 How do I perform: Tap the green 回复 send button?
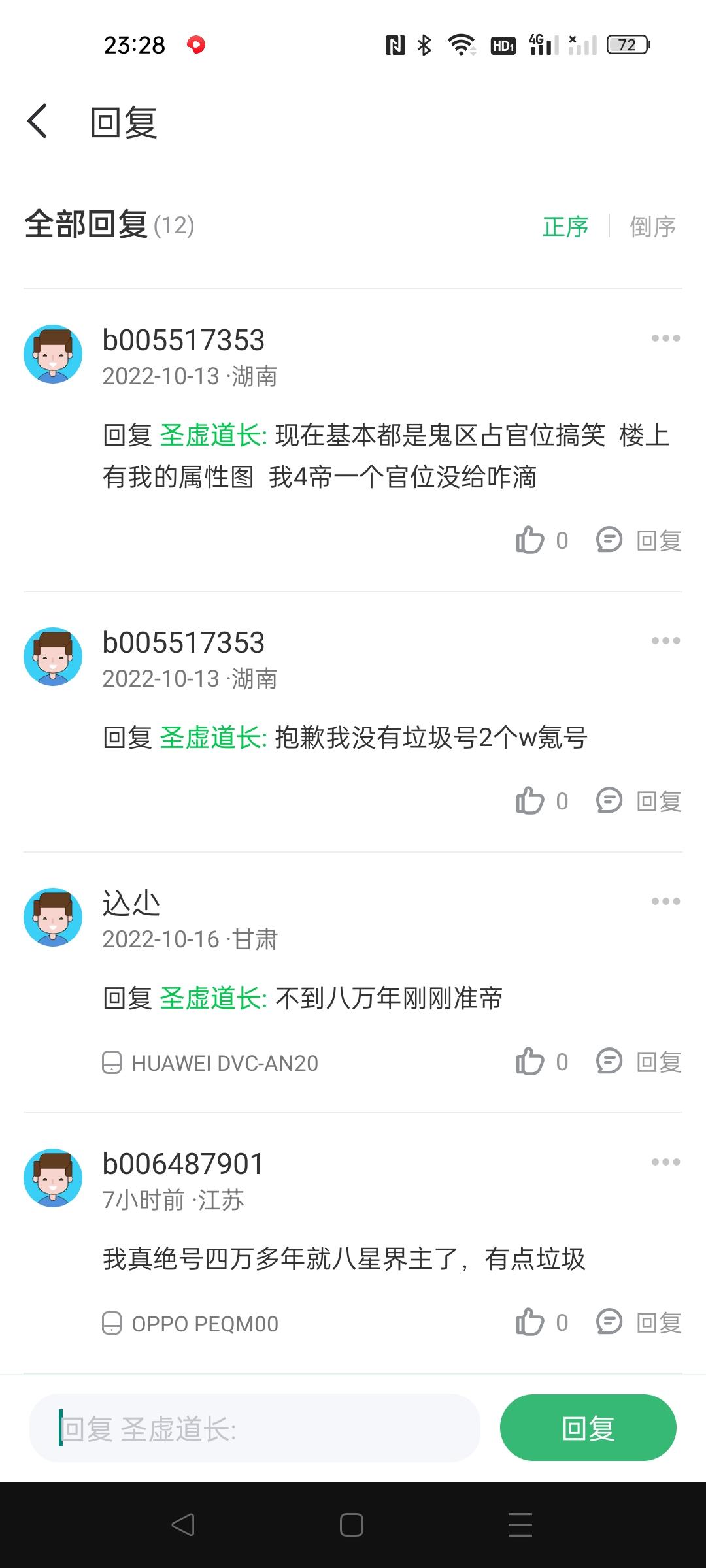point(588,1428)
